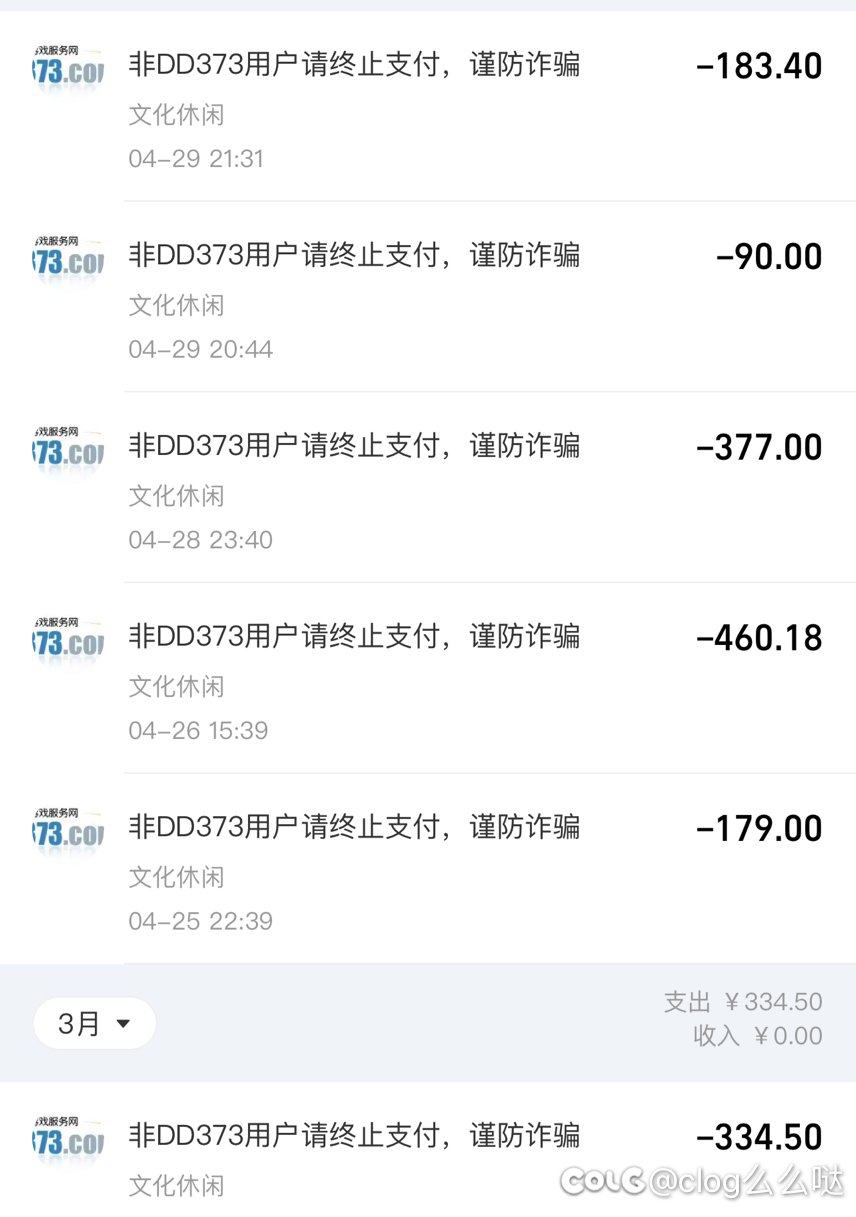Open the -183.40 transaction from 04-29 21:31
The height and width of the screenshot is (1217, 856).
pyautogui.click(x=428, y=108)
